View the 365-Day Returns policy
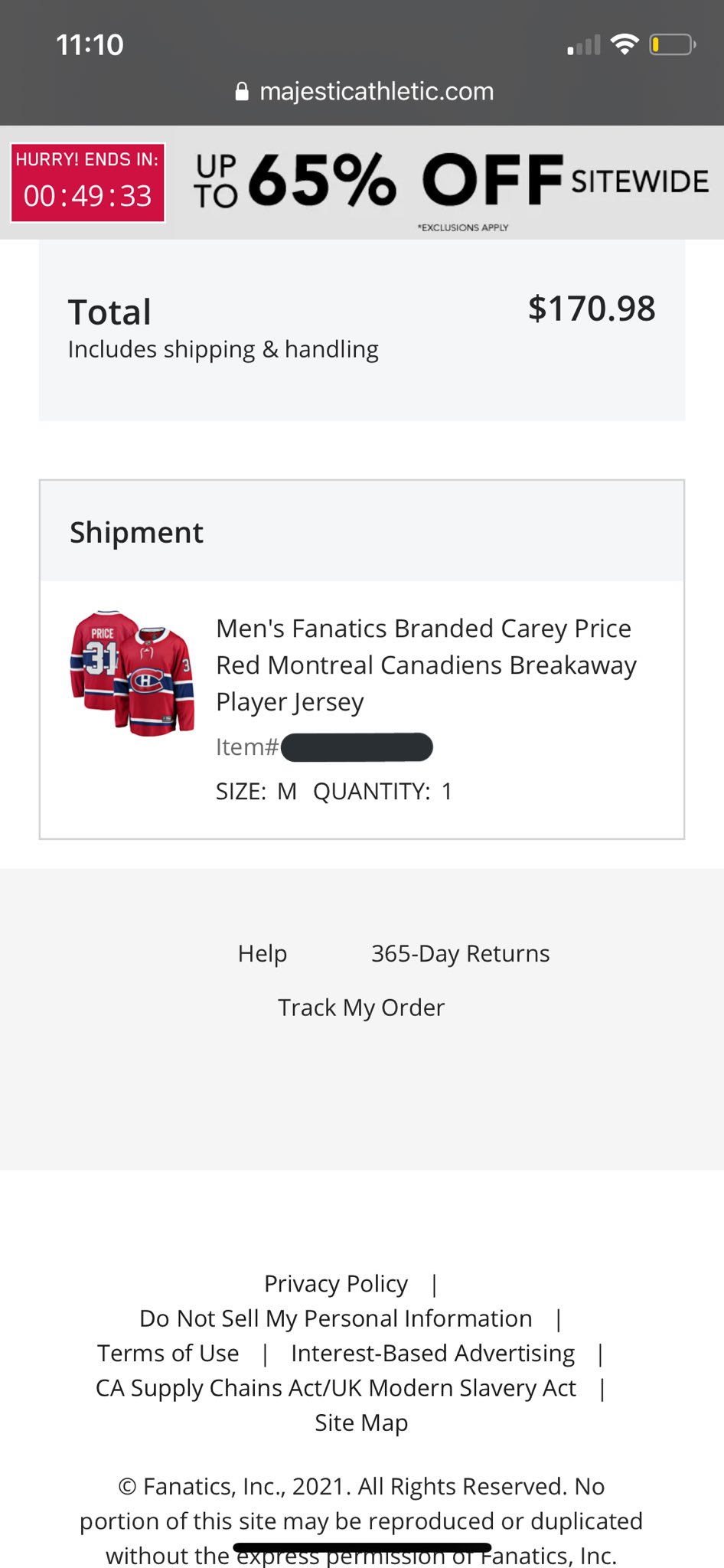 pos(461,953)
